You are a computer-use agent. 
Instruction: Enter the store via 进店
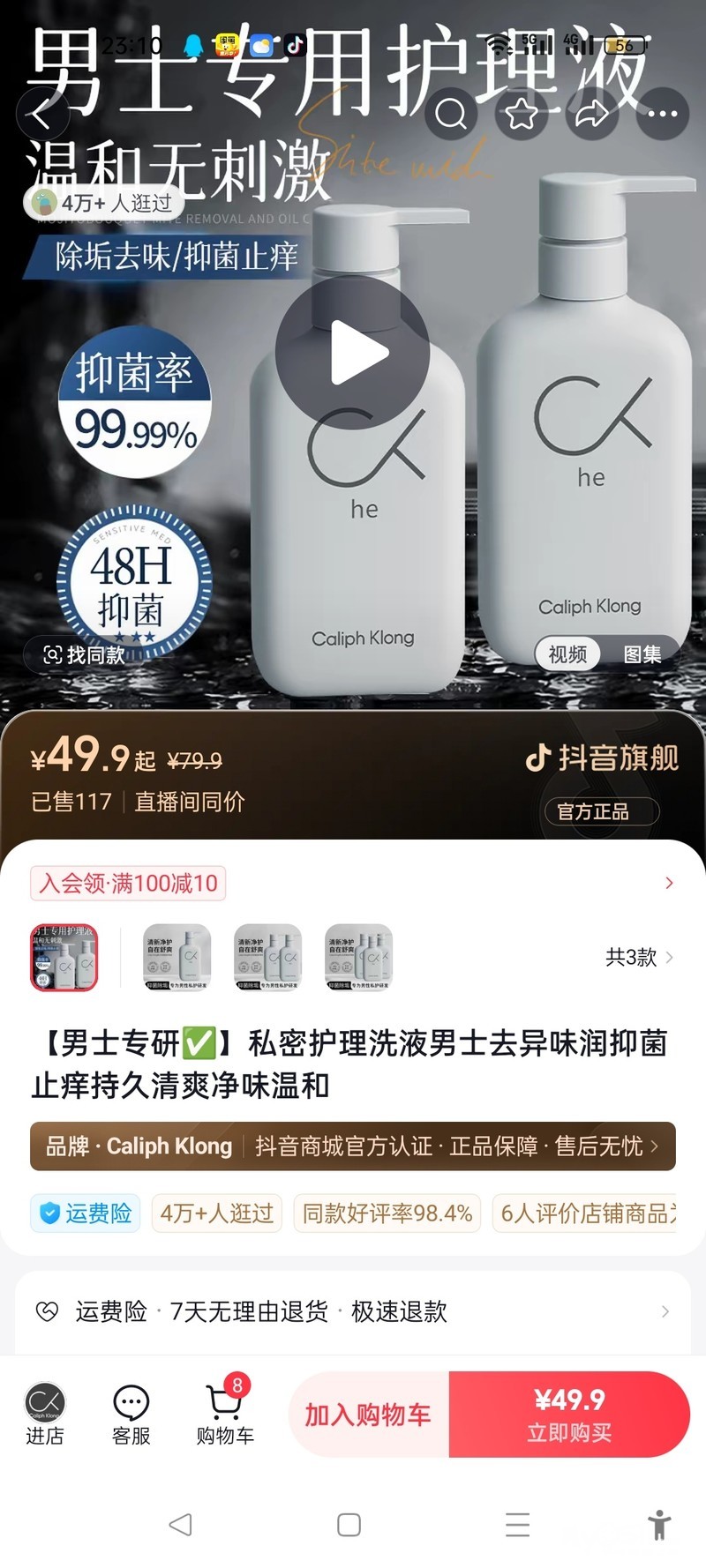45,1414
